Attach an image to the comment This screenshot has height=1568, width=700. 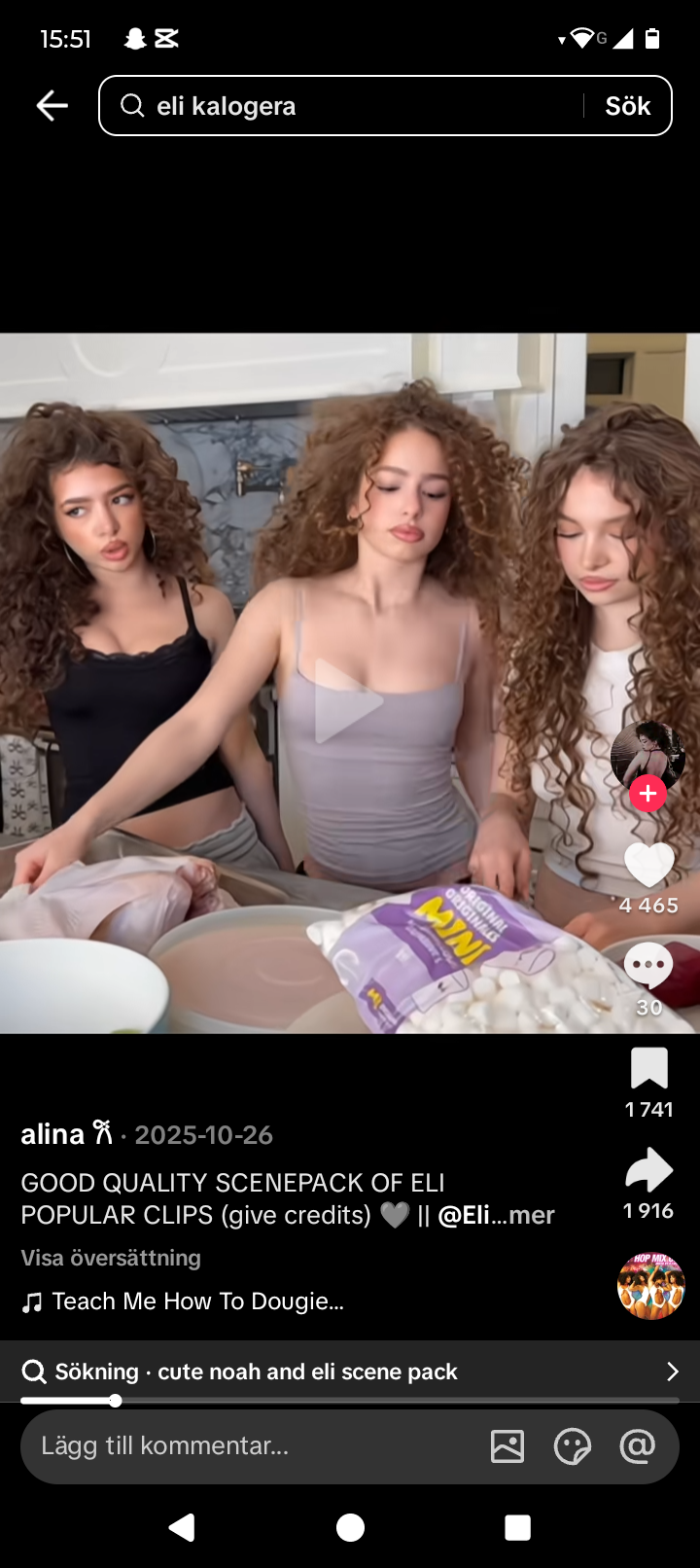coord(507,1446)
